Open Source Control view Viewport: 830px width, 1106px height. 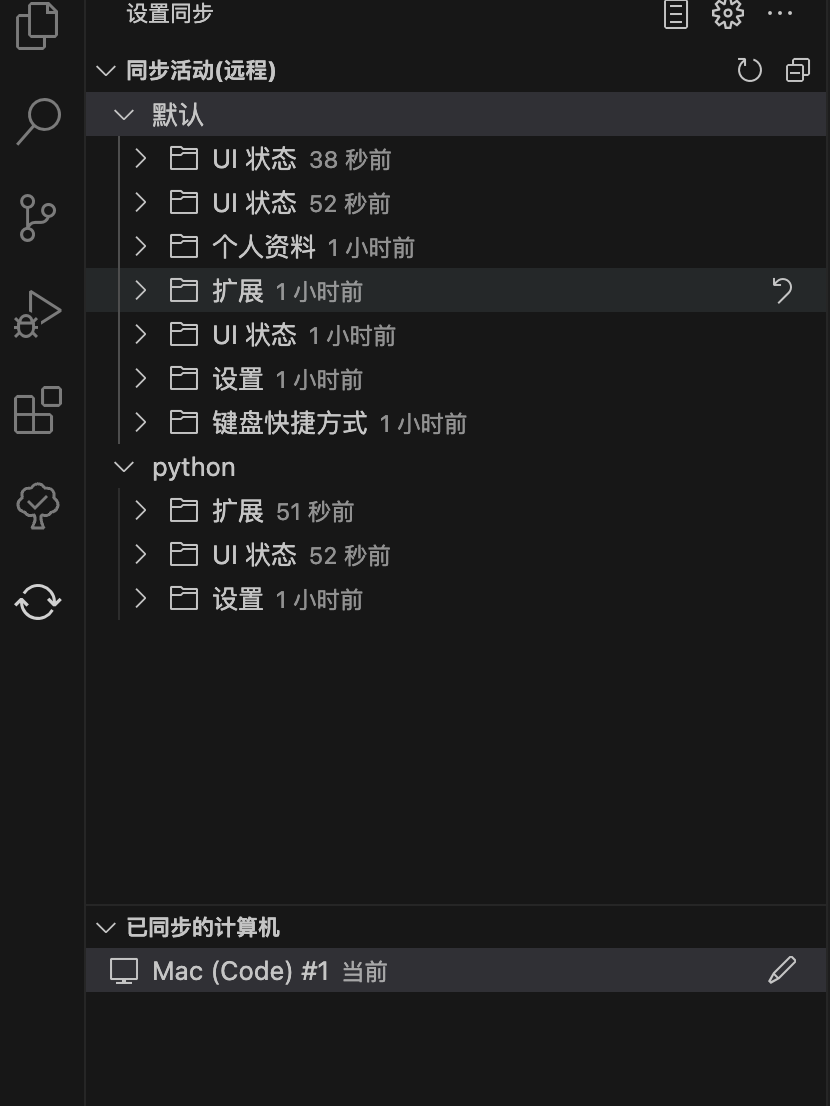click(38, 217)
